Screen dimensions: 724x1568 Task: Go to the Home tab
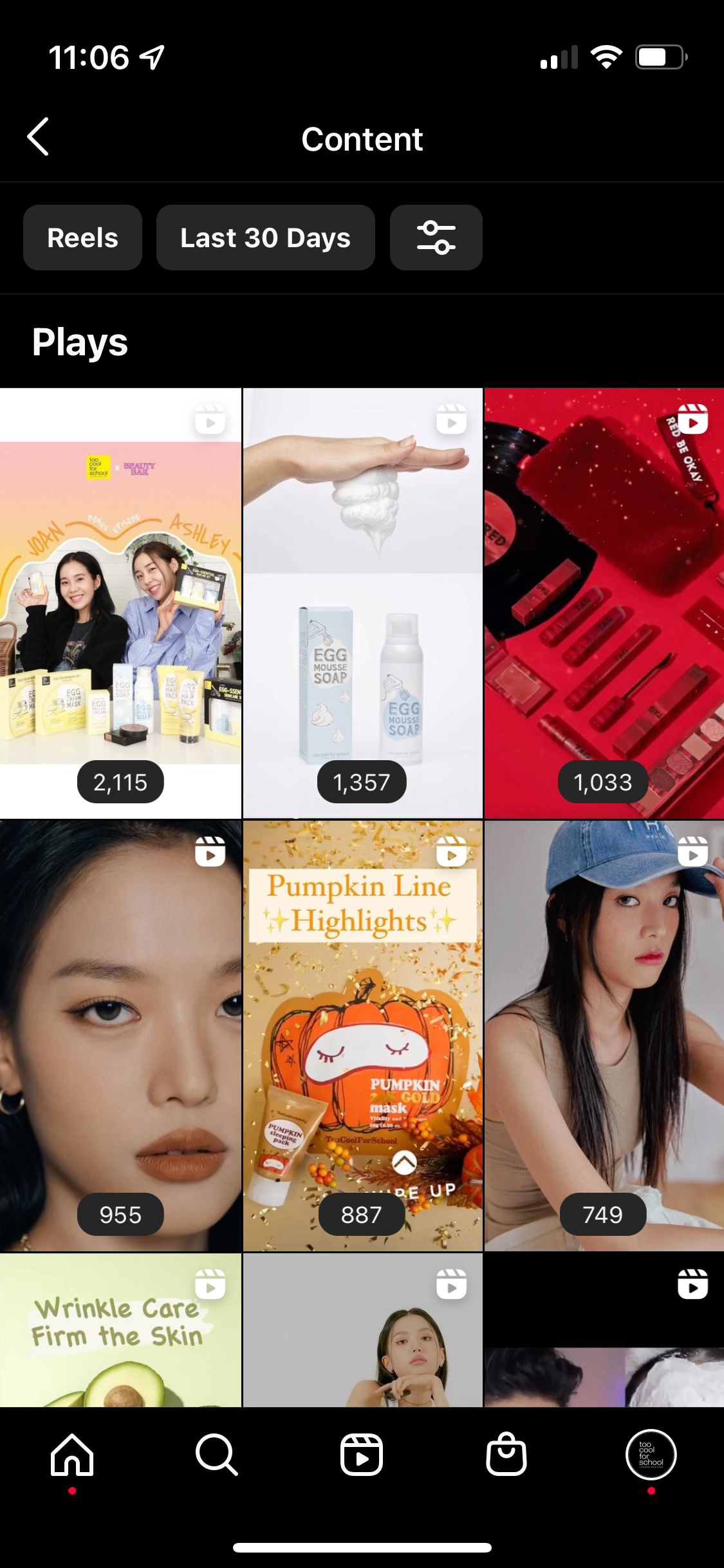click(x=72, y=1455)
